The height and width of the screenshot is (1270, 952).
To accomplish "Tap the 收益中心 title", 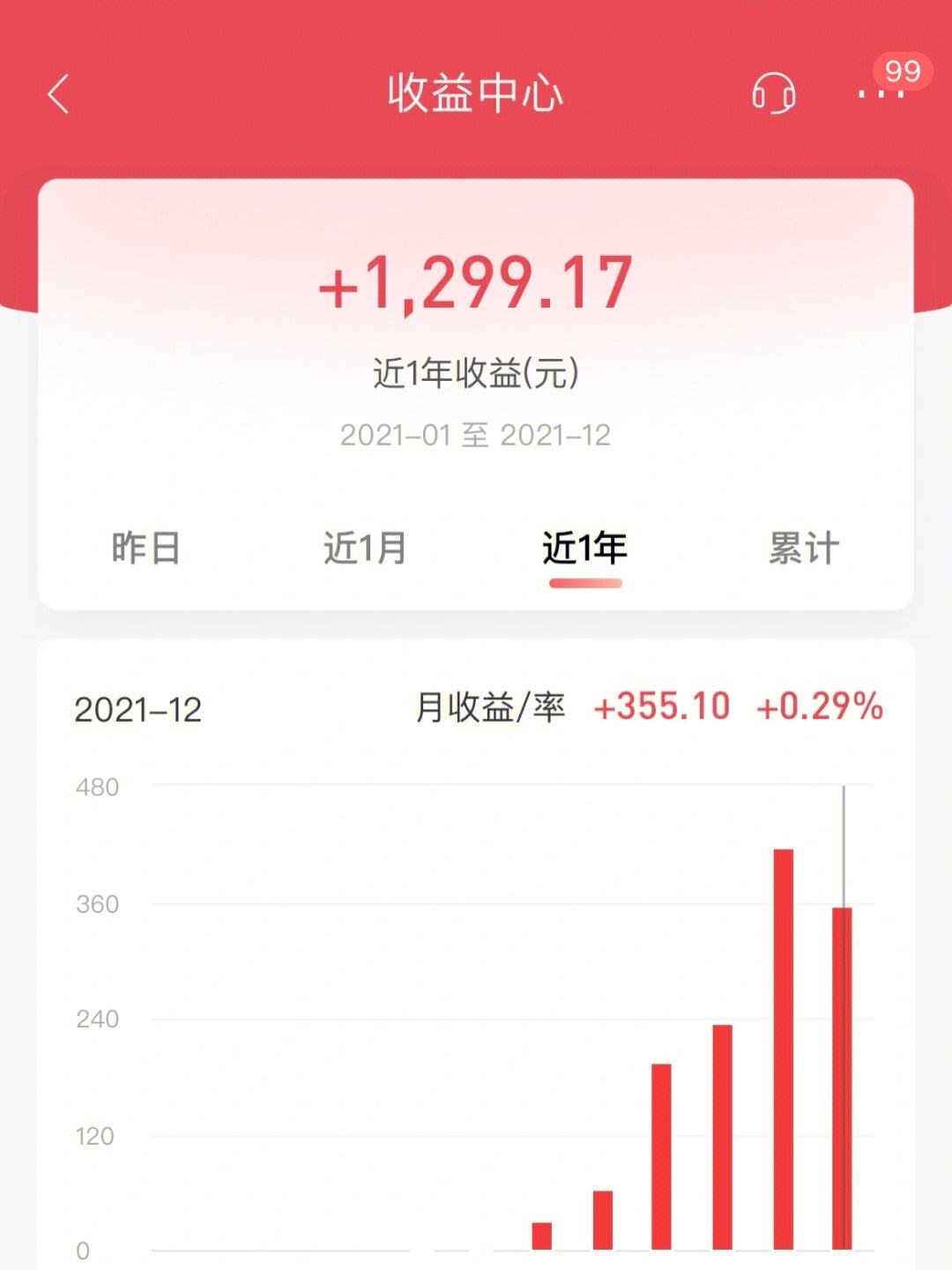I will pos(476,93).
